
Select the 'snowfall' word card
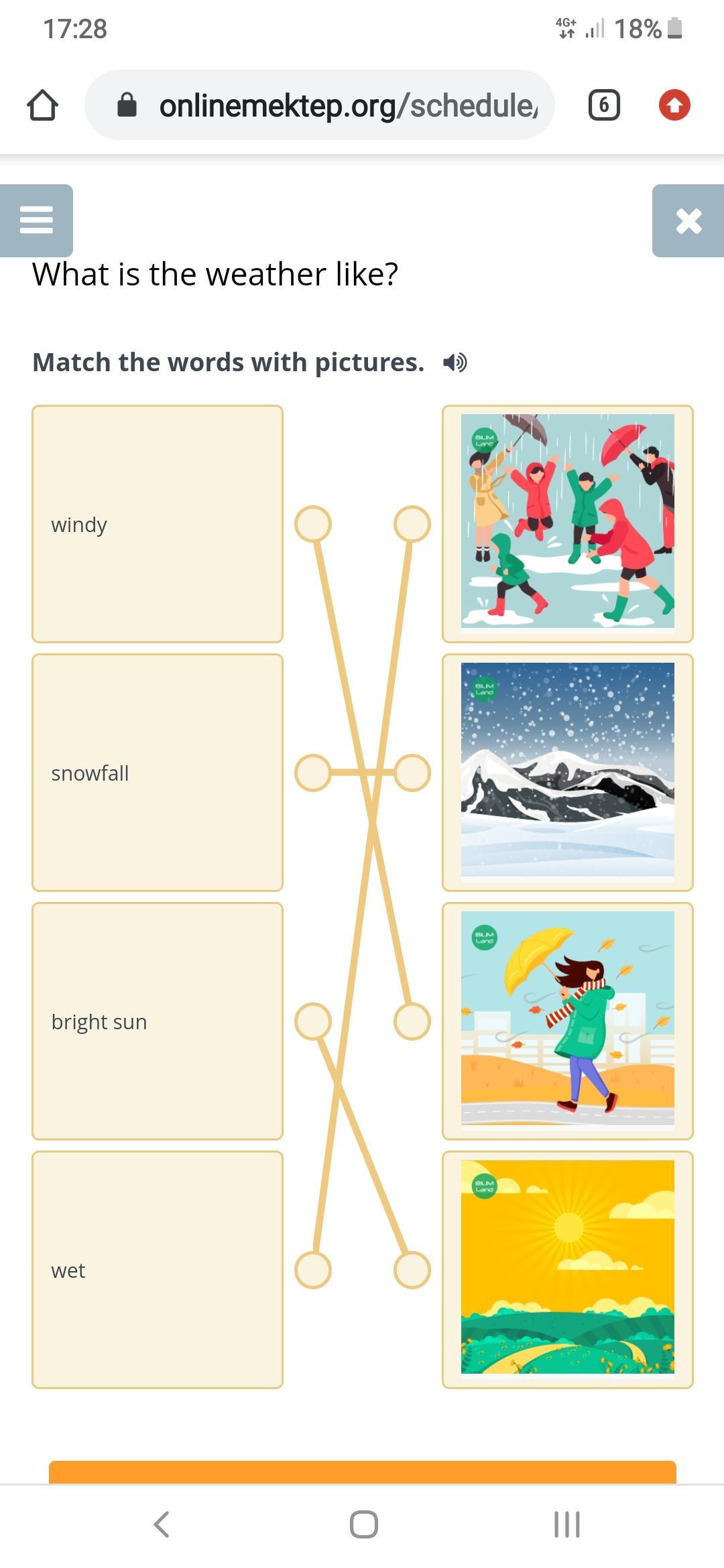point(158,773)
